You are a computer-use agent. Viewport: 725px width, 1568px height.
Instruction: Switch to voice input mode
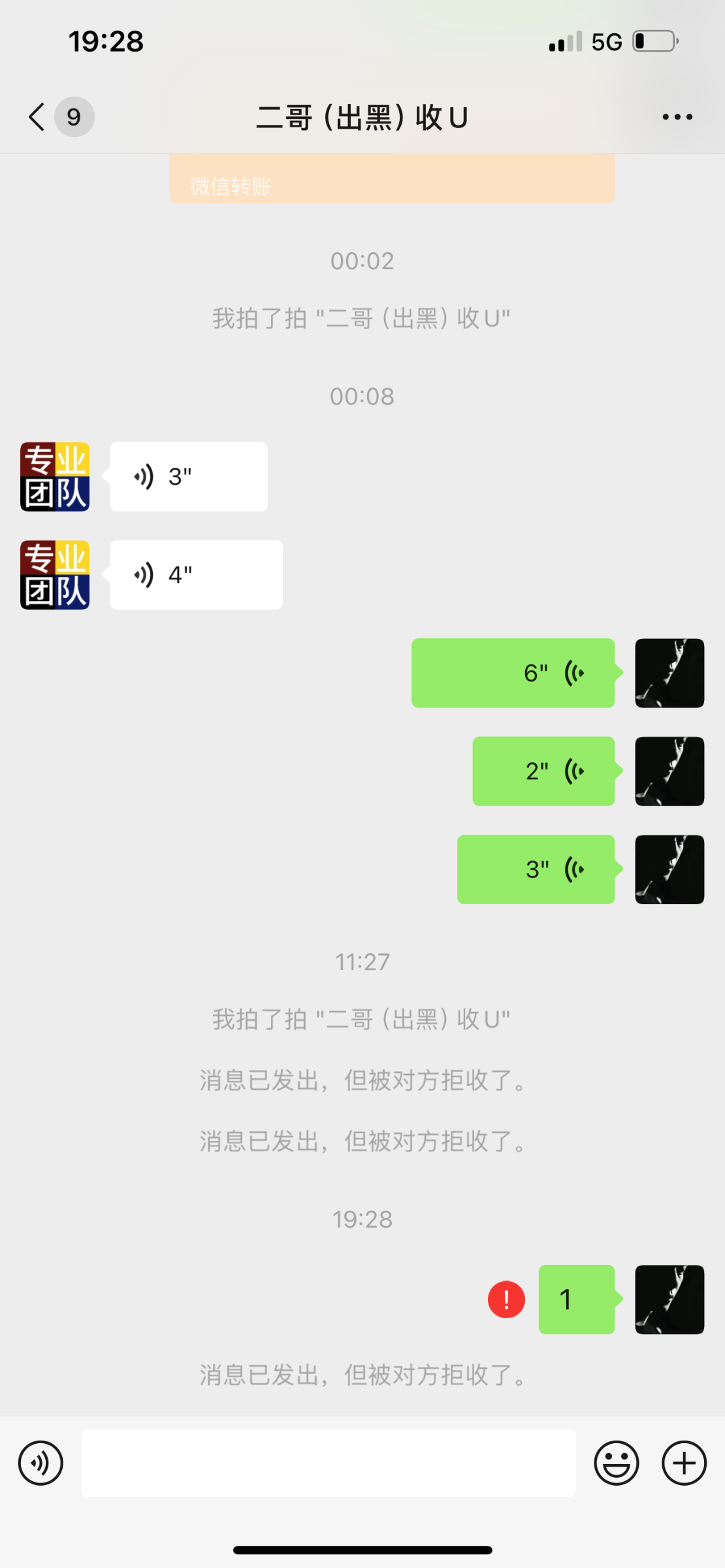coord(40,1463)
